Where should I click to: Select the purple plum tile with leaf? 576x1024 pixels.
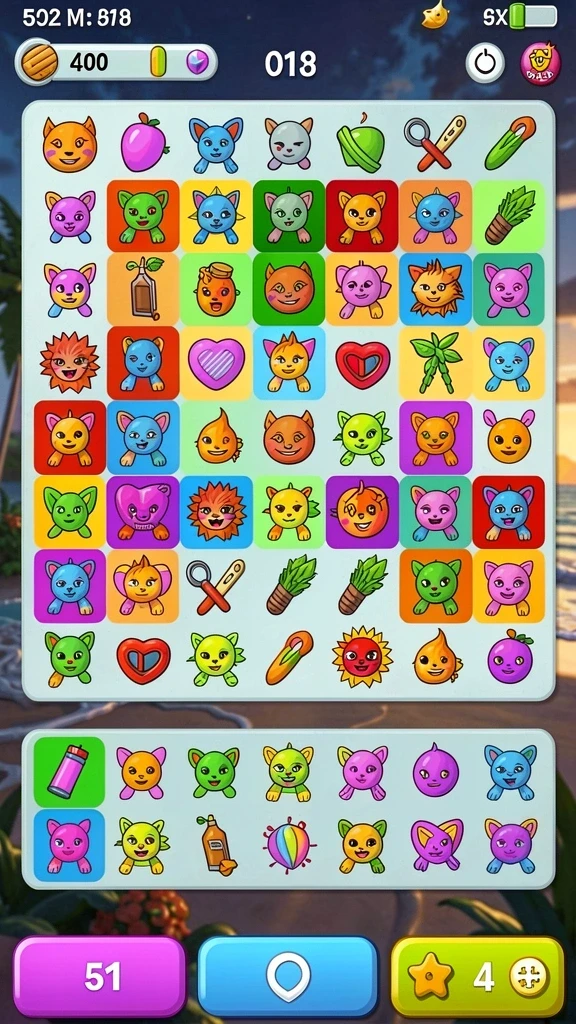pos(510,658)
